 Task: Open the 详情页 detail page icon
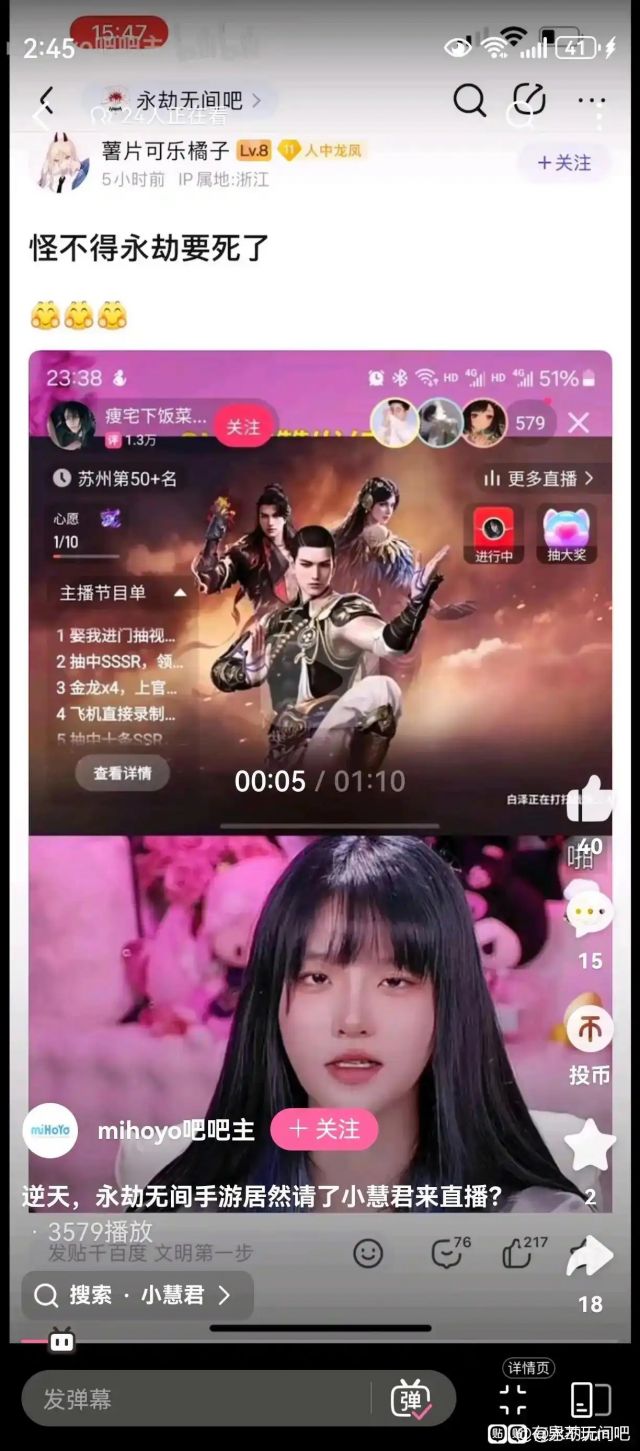point(514,1399)
